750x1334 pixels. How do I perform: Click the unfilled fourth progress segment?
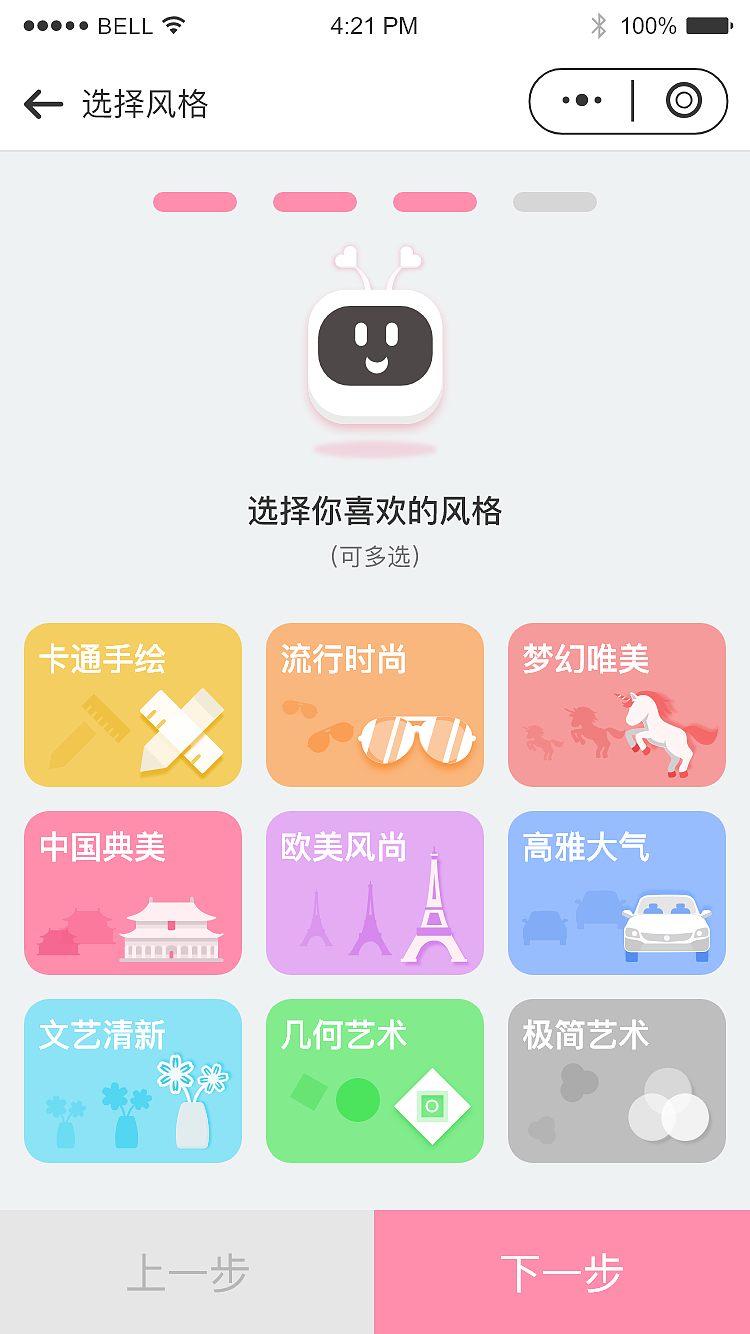[555, 202]
